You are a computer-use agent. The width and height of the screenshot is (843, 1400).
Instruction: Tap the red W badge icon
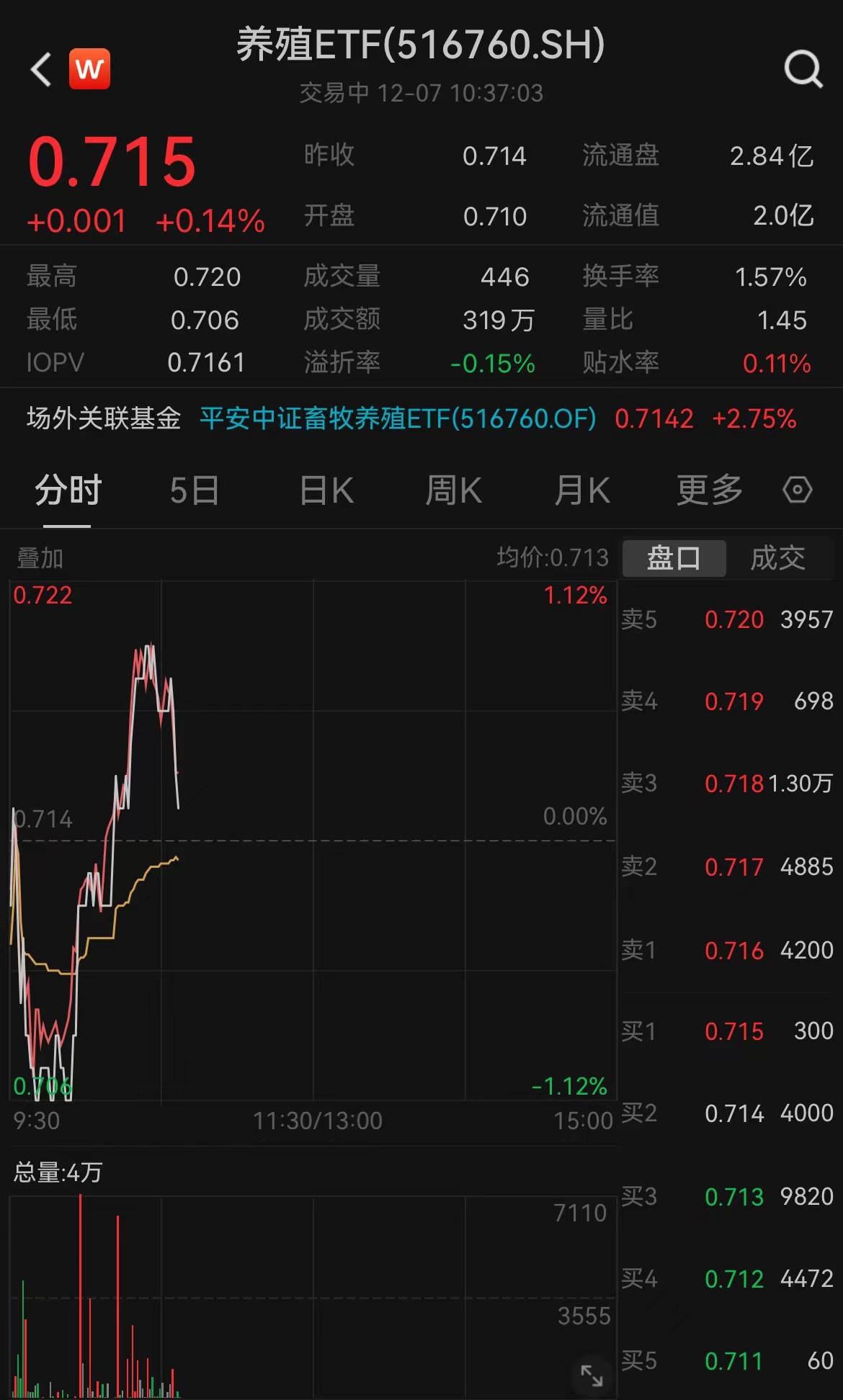click(x=89, y=69)
